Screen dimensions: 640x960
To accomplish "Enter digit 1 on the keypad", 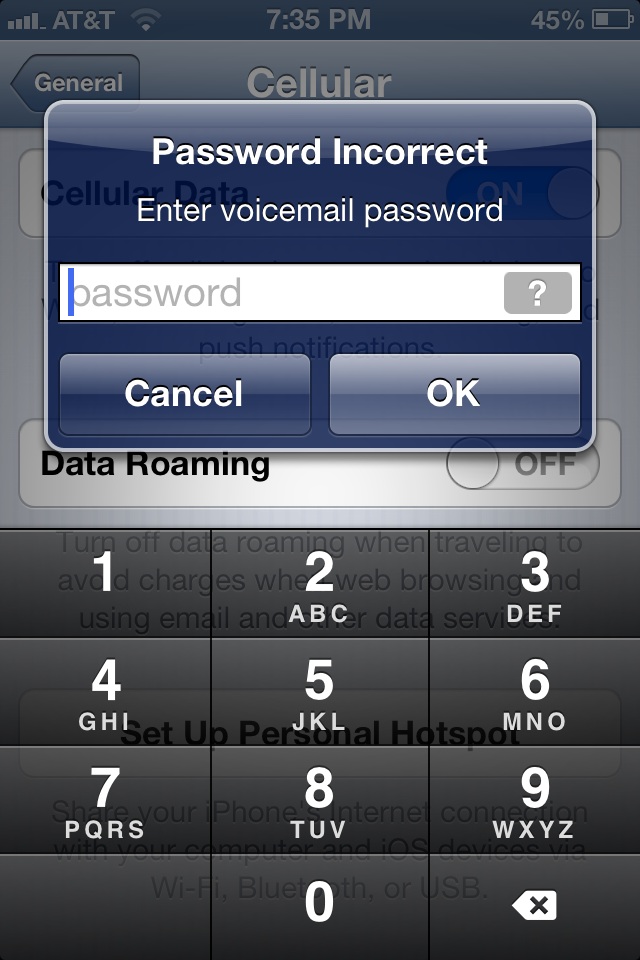I will coord(105,583).
